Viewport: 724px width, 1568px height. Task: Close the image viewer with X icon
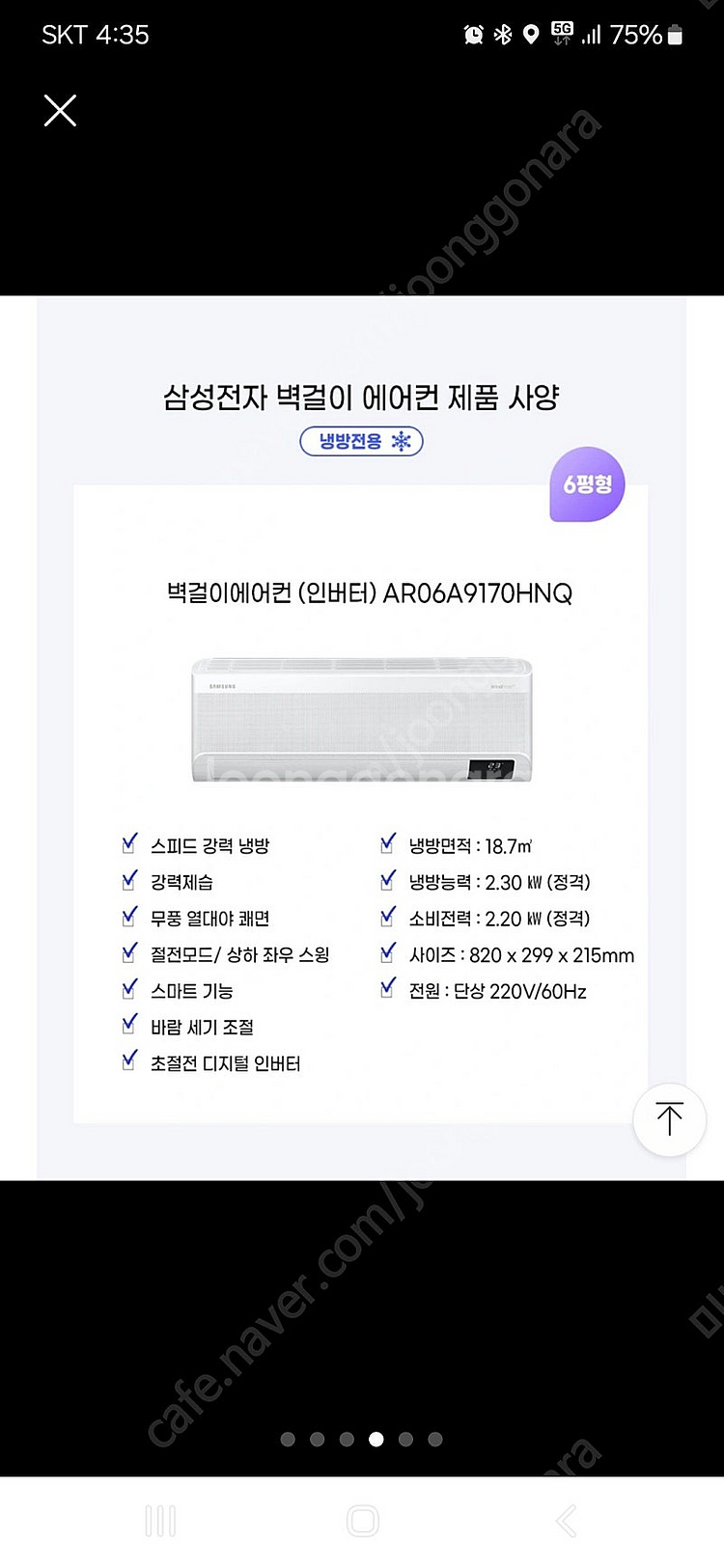click(60, 111)
